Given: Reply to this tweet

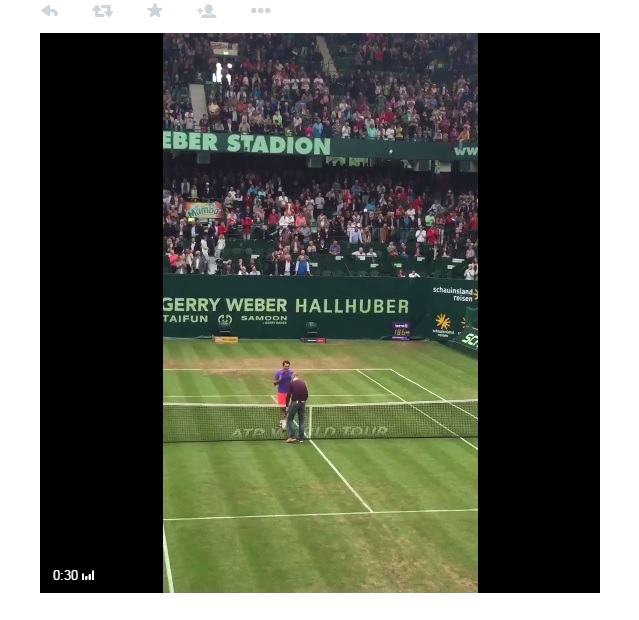Looking at the screenshot, I should click(x=49, y=11).
